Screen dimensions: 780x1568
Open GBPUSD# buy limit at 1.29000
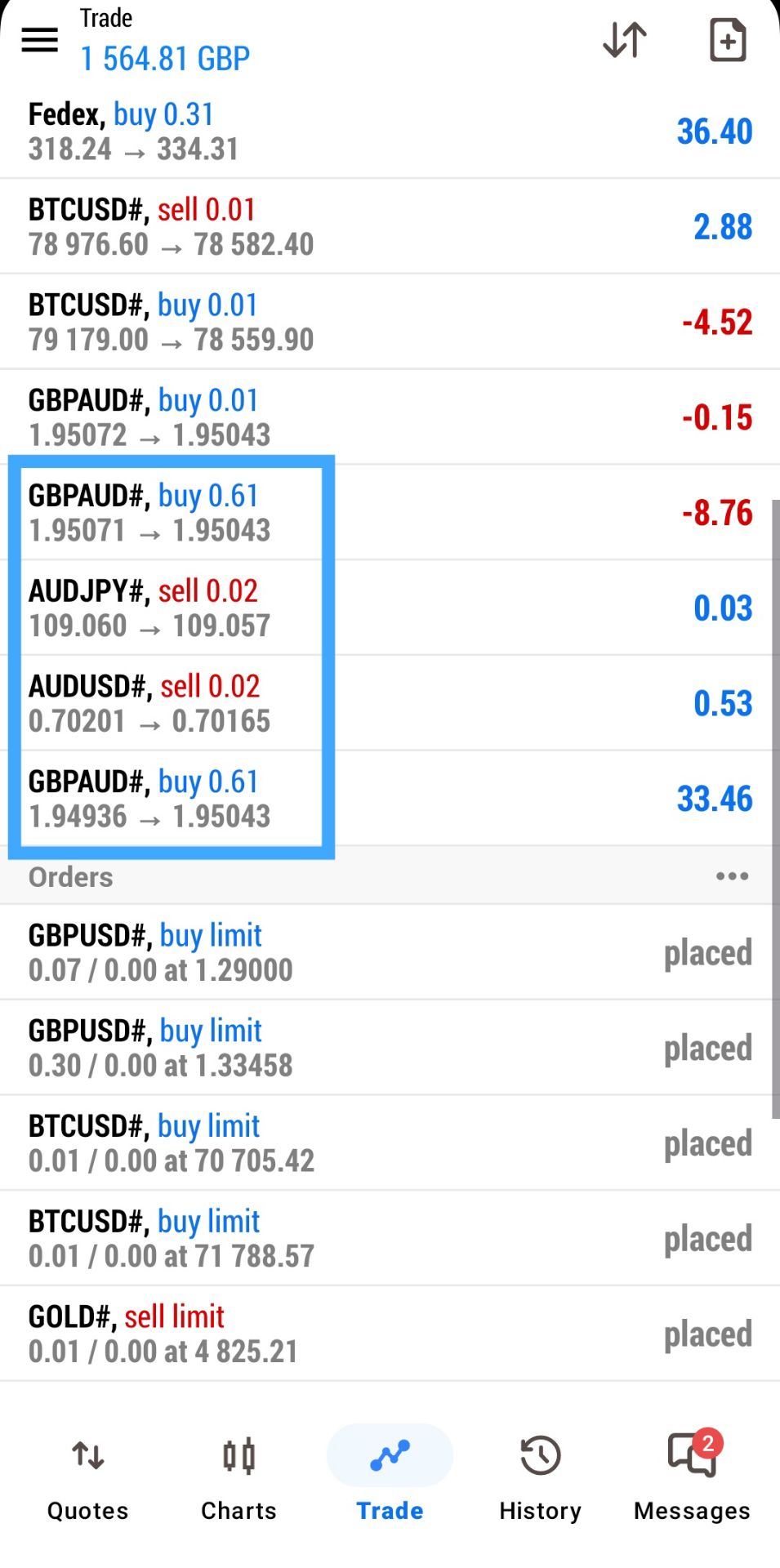point(390,952)
